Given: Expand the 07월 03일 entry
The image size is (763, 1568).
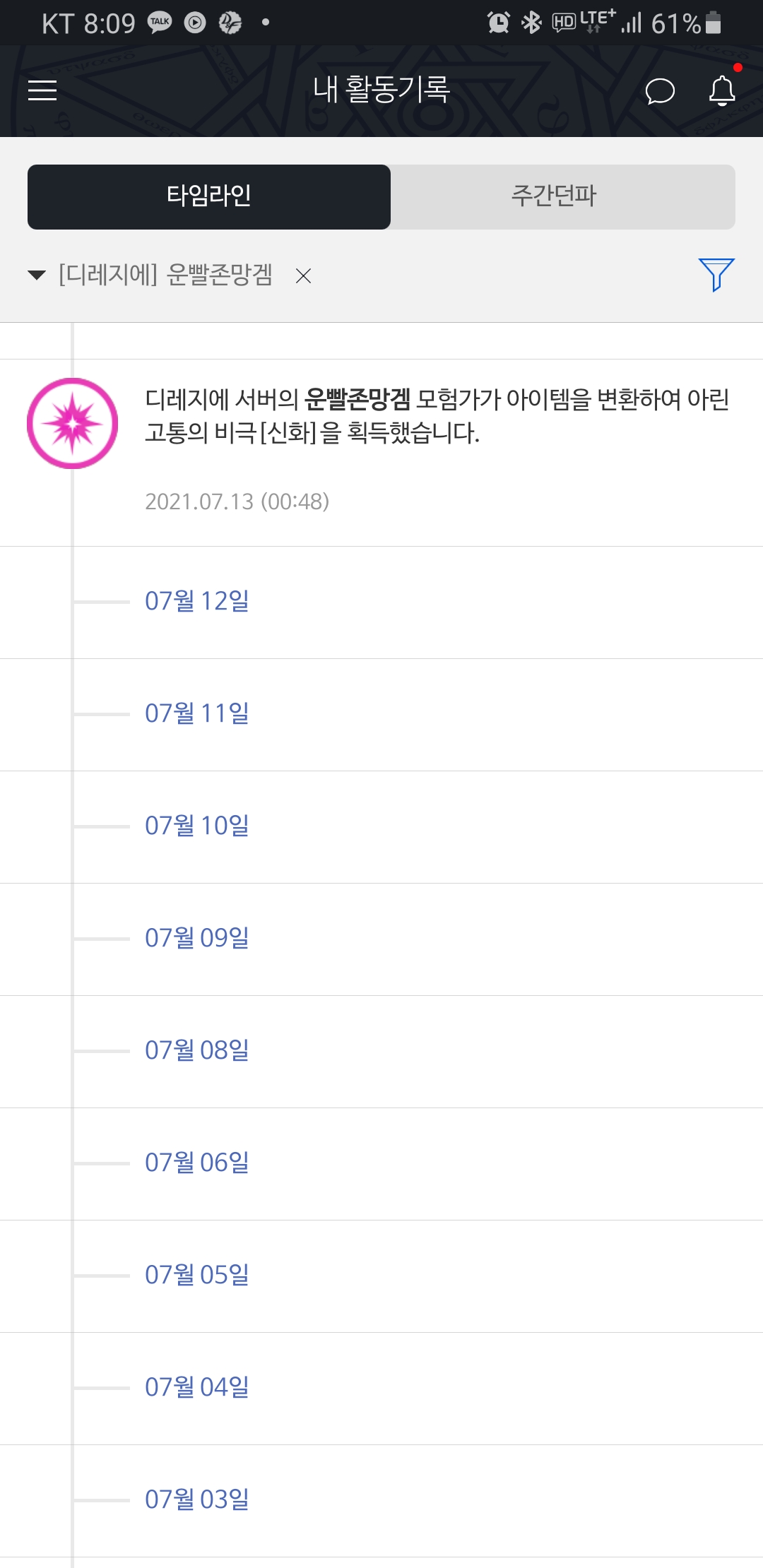Looking at the screenshot, I should tap(381, 1501).
